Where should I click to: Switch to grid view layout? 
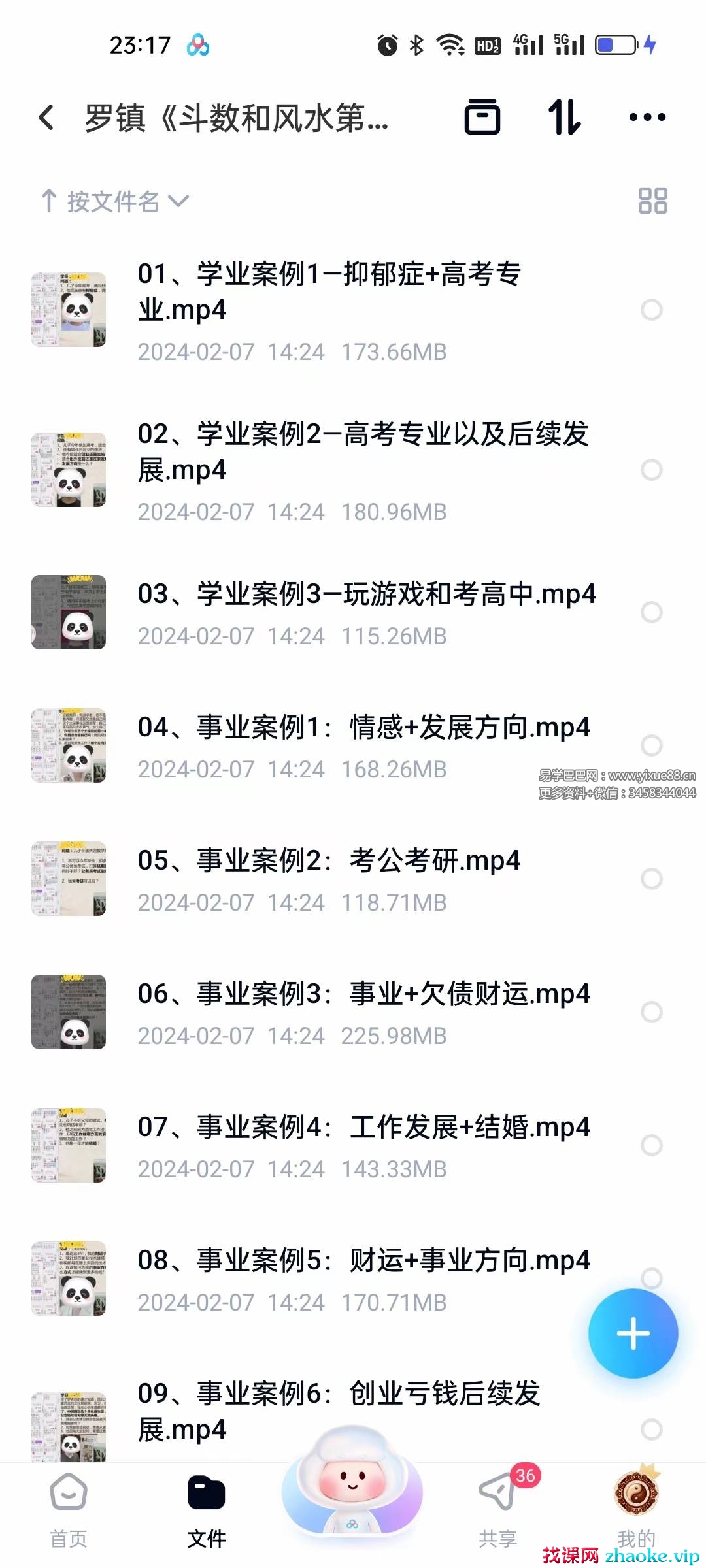tap(652, 201)
